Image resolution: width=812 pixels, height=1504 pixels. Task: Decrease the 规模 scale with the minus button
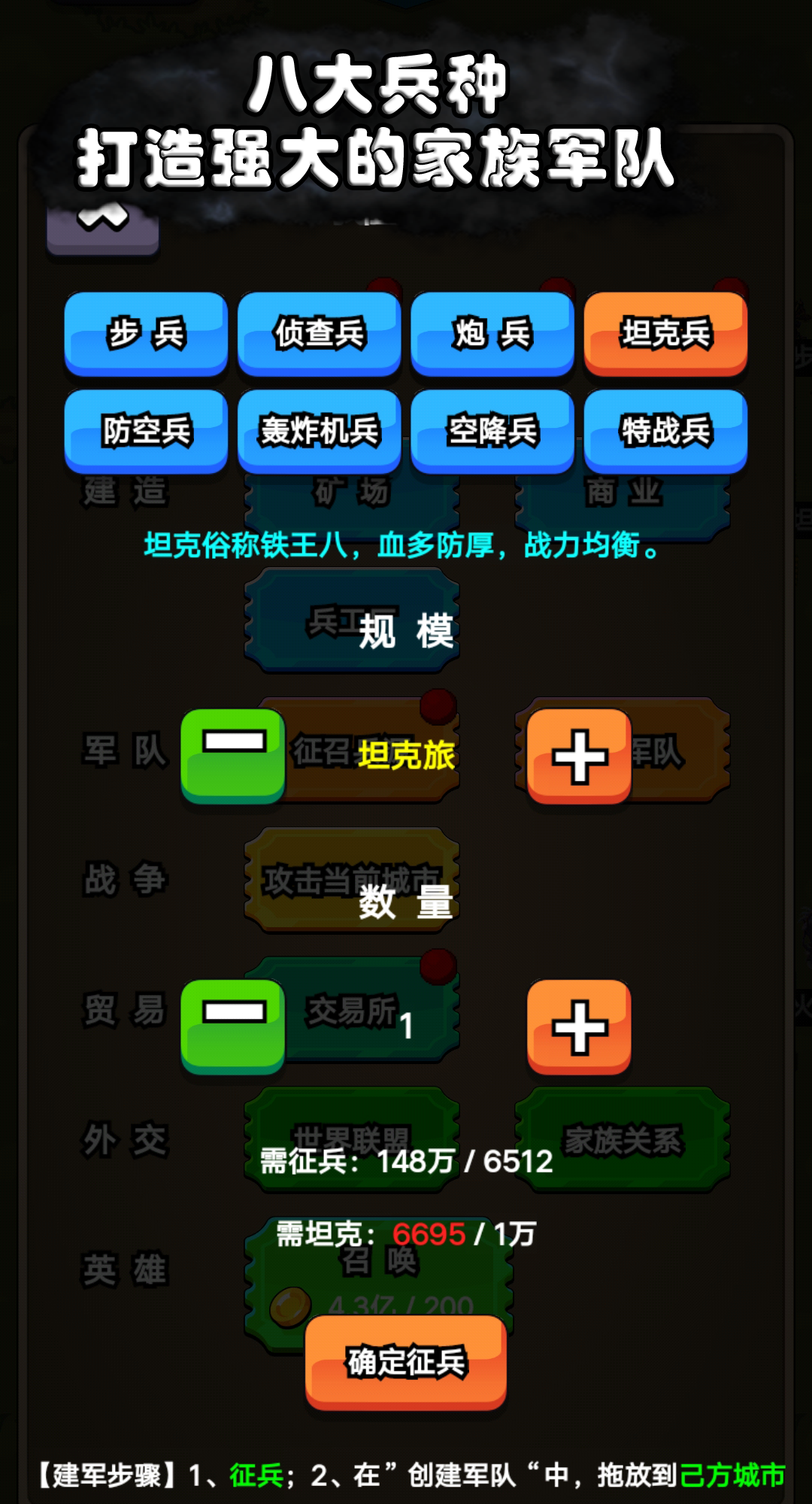(x=233, y=754)
